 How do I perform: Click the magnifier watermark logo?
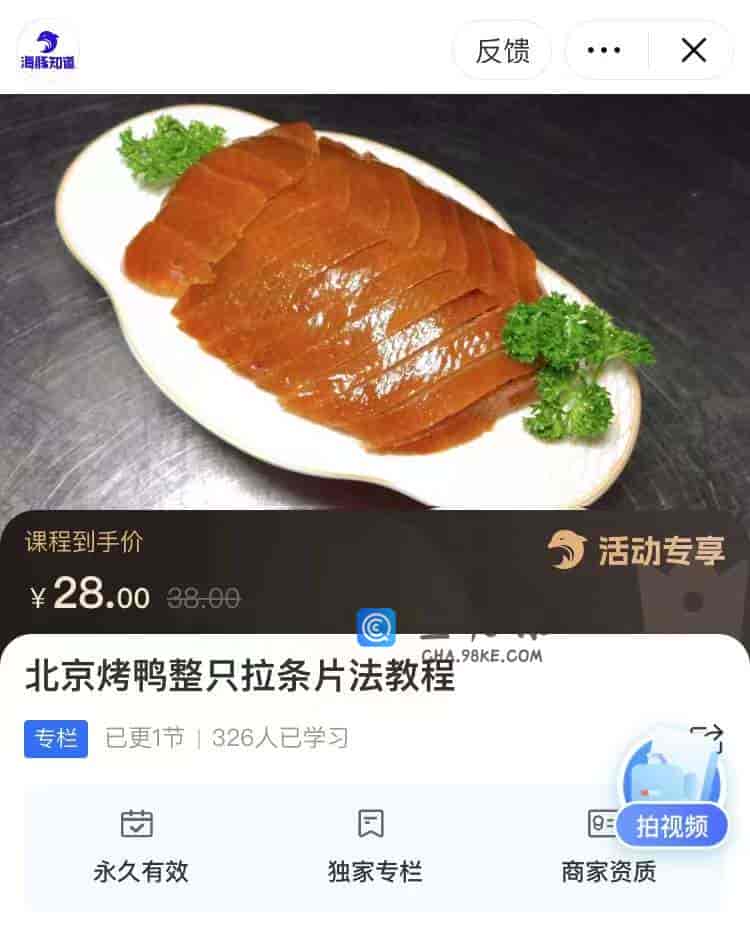[x=378, y=629]
